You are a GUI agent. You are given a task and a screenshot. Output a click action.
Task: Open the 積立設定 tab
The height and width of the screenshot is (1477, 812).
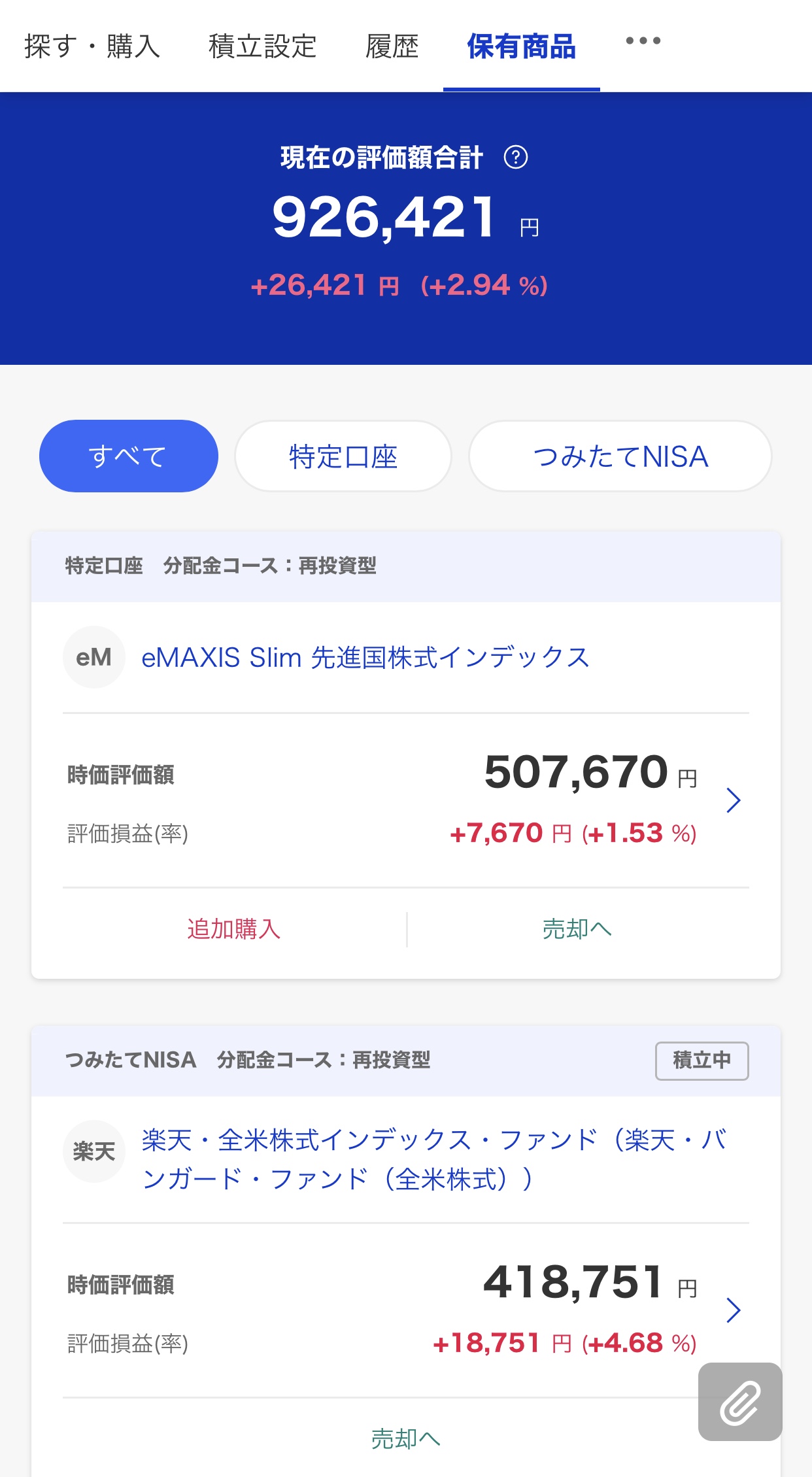(262, 46)
